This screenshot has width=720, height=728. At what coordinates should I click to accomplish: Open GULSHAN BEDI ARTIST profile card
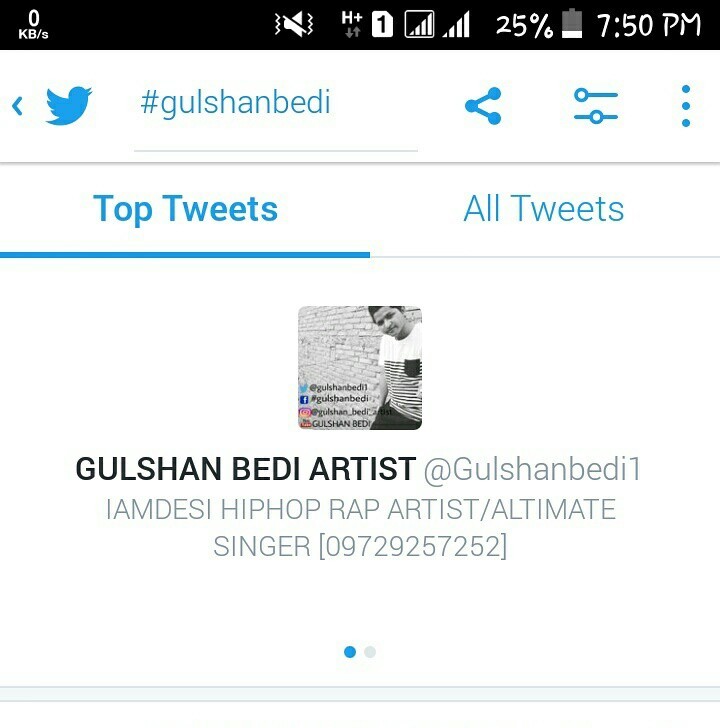coord(359,468)
